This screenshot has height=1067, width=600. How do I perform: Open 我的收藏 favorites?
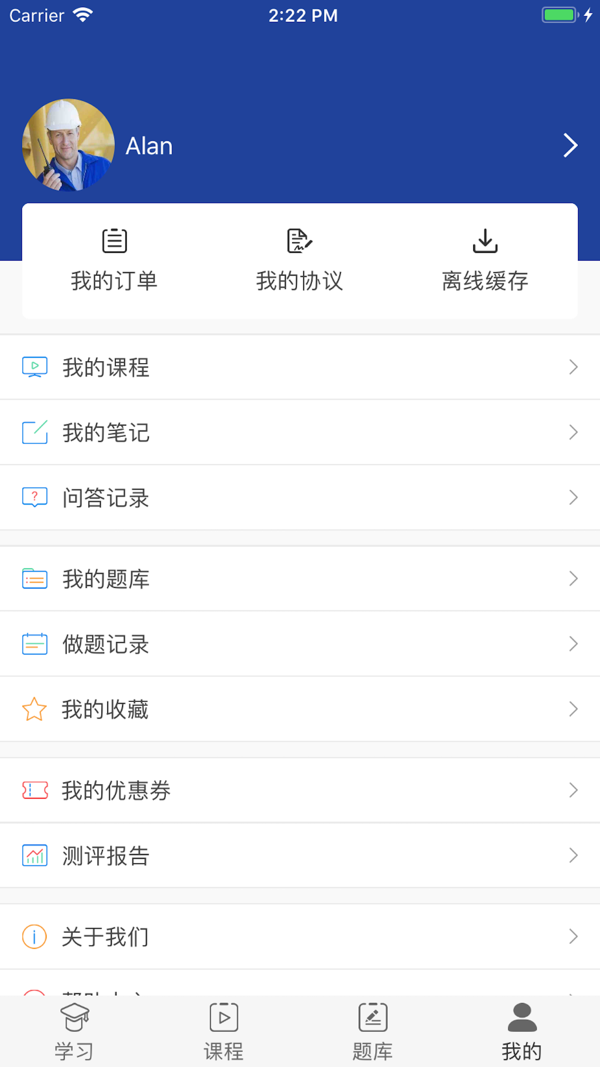tap(300, 709)
